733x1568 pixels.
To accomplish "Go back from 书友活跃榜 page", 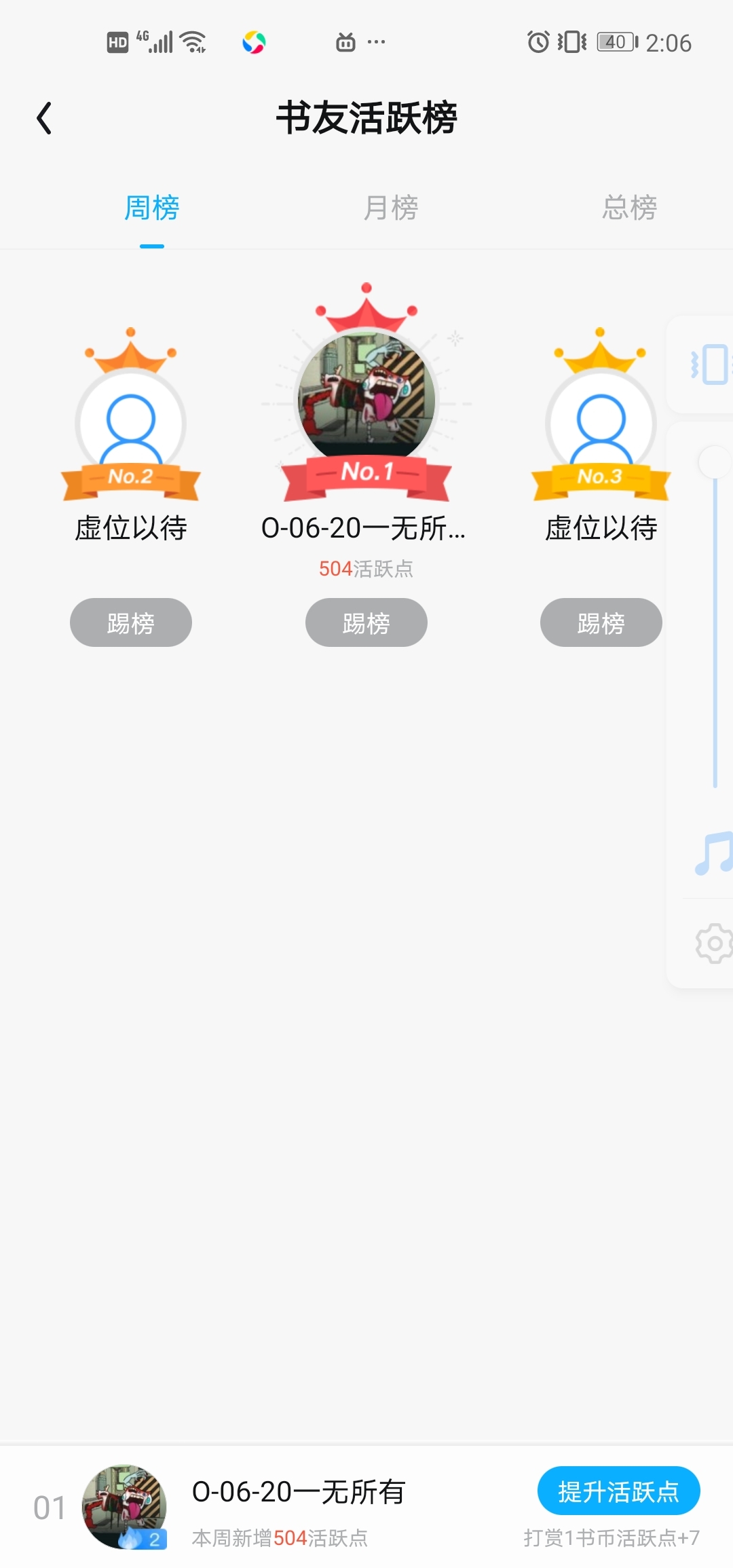I will tap(45, 118).
